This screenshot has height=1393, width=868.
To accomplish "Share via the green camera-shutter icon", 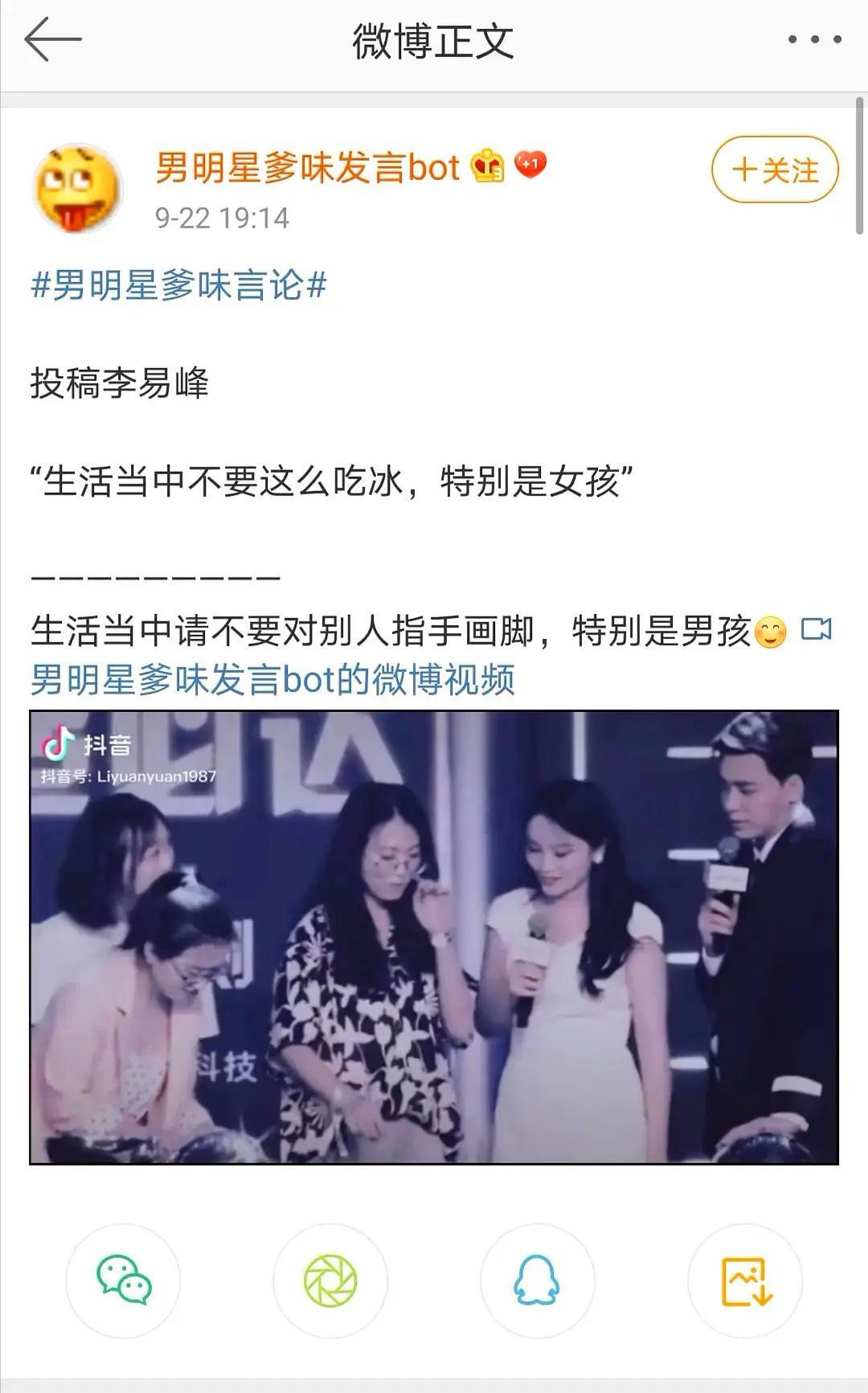I will pyautogui.click(x=330, y=1280).
